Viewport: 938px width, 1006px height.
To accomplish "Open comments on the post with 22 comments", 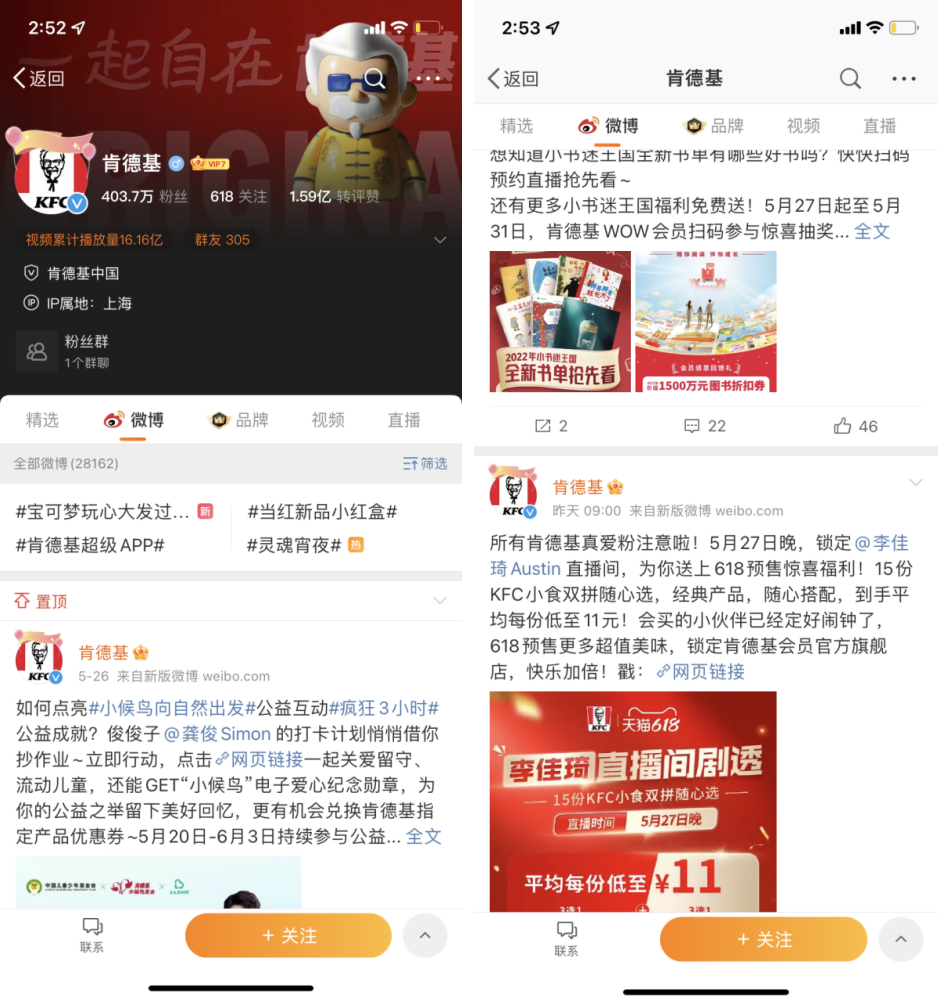I will click(x=705, y=426).
